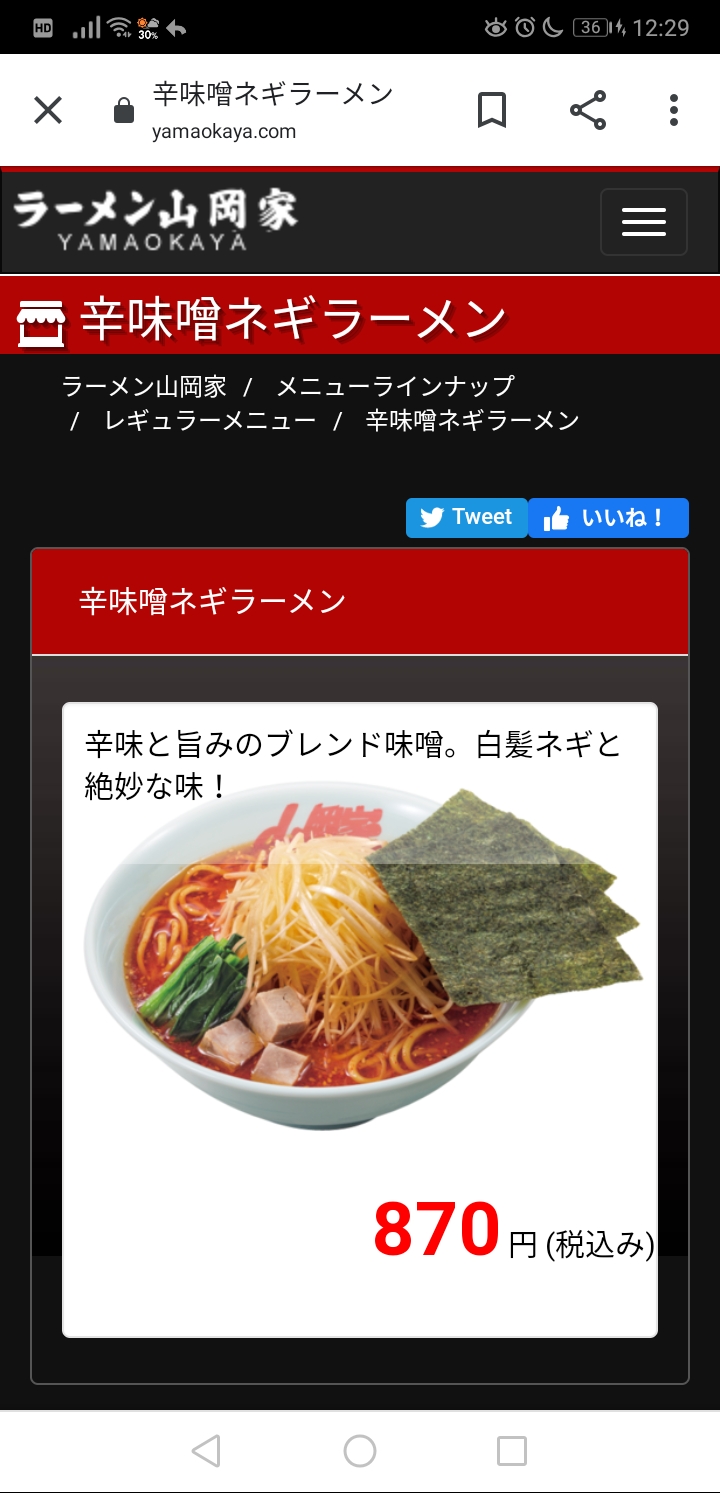Open recent apps view
Viewport: 720px width, 1493px height.
[x=511, y=1451]
